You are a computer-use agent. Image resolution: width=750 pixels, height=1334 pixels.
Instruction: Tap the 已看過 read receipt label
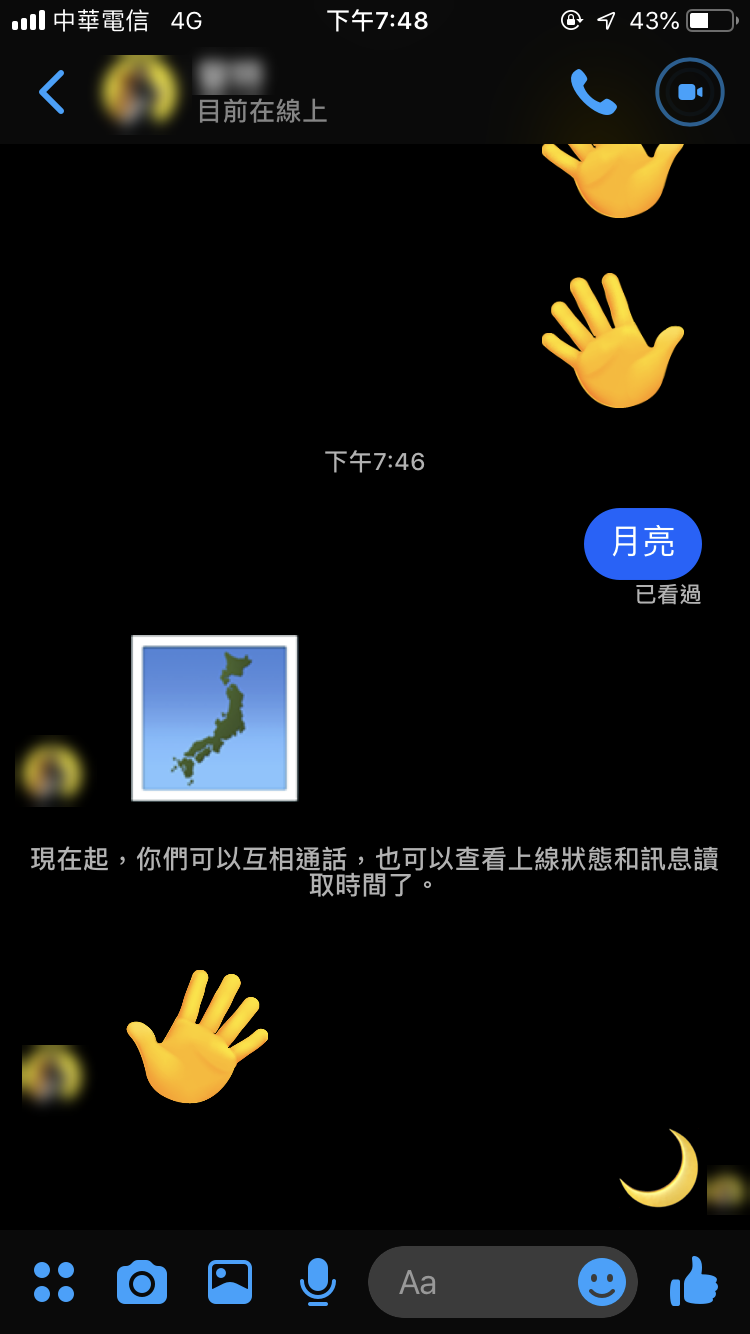(x=666, y=594)
